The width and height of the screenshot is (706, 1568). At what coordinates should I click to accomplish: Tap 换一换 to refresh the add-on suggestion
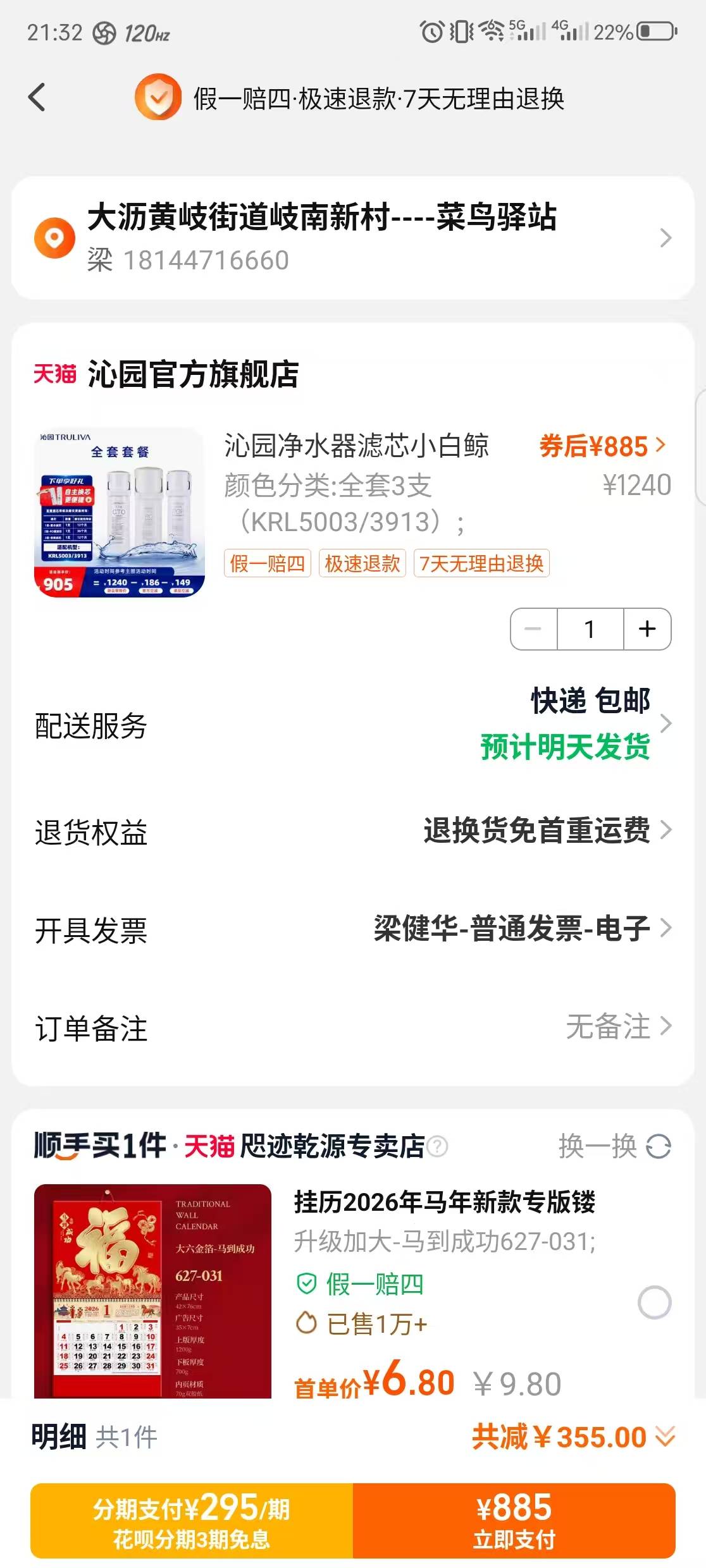[614, 1146]
